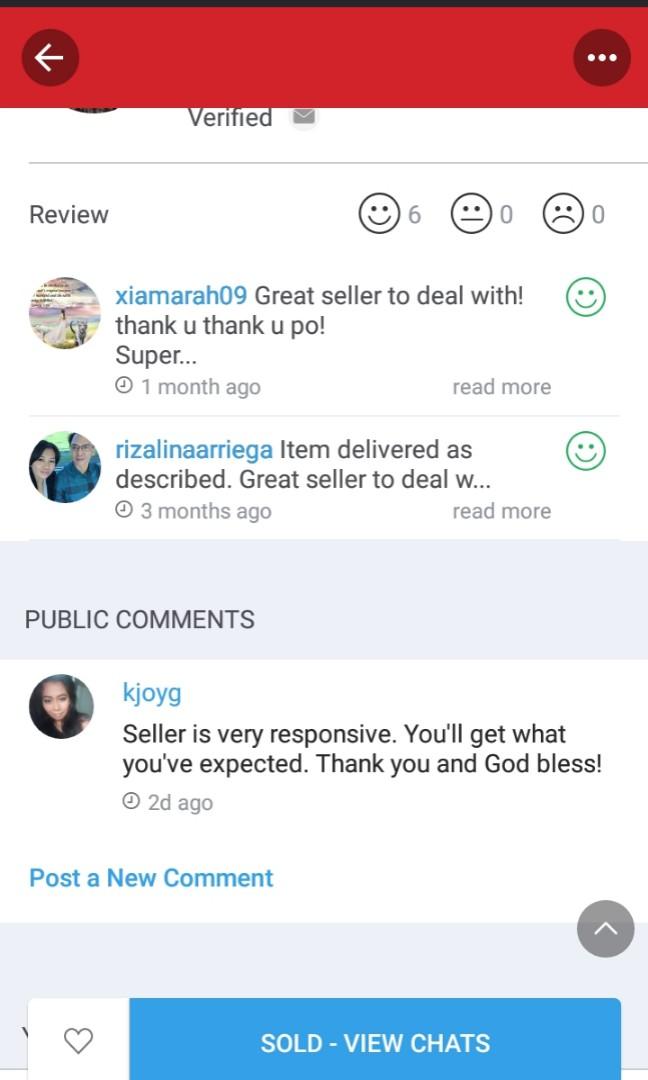This screenshot has width=648, height=1080.
Task: Post a New Comment
Action: (x=151, y=878)
